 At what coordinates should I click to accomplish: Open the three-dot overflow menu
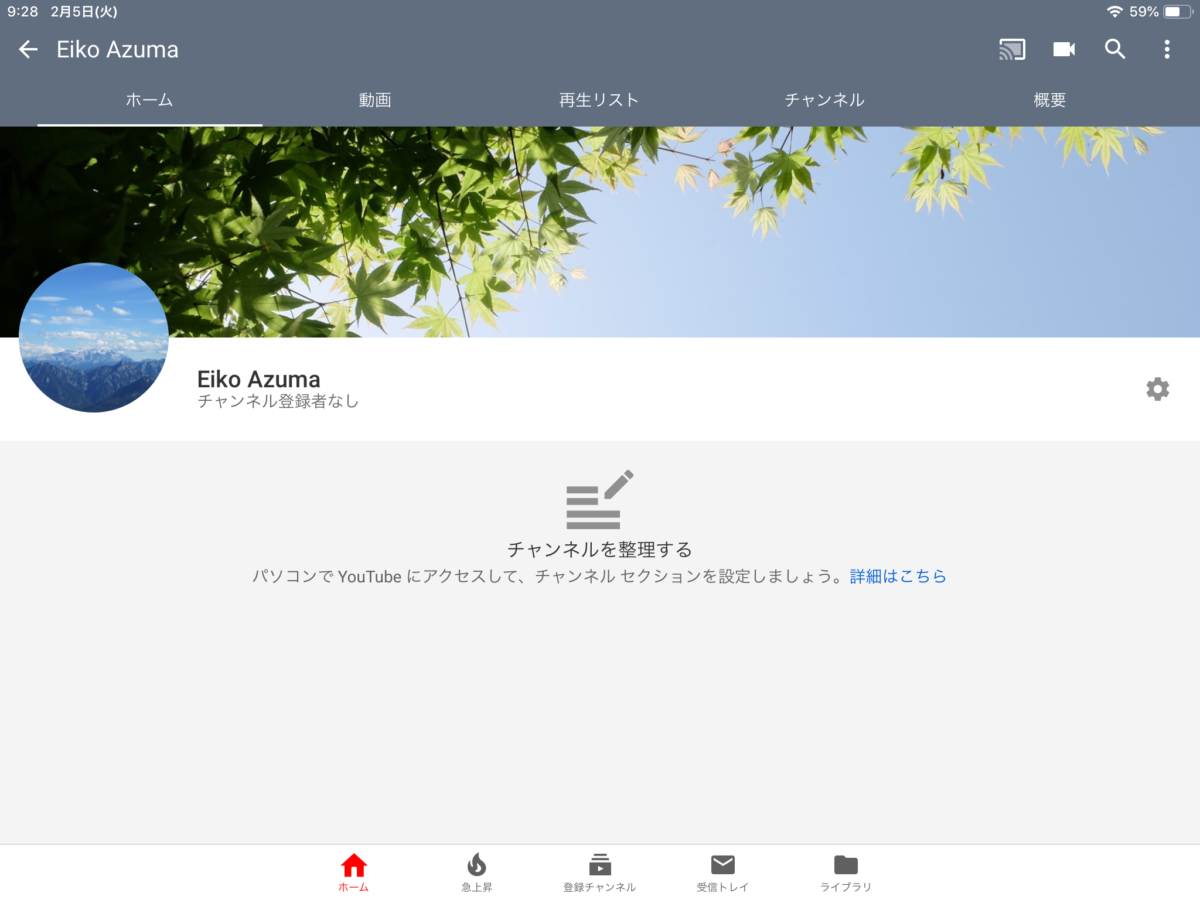point(1166,49)
